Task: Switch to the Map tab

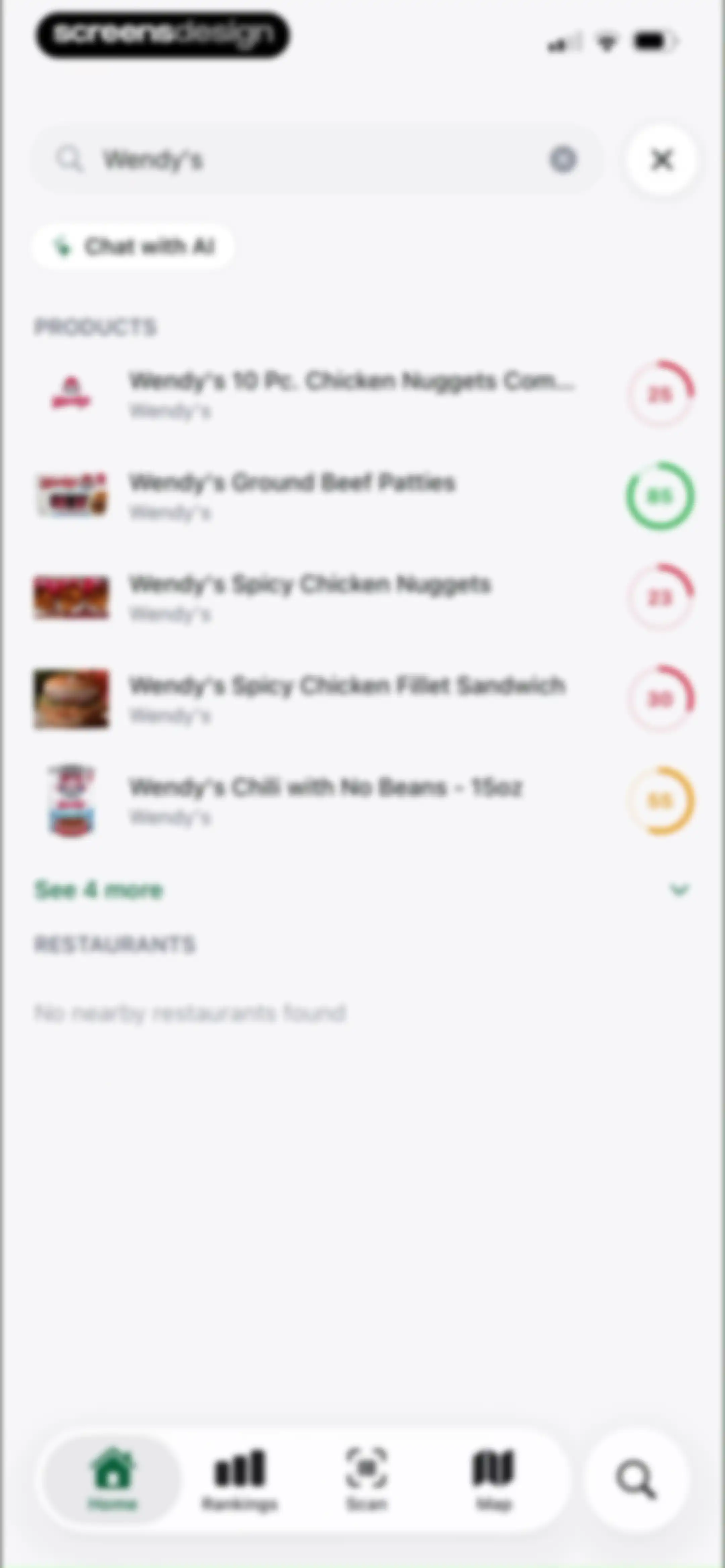Action: [x=494, y=1479]
